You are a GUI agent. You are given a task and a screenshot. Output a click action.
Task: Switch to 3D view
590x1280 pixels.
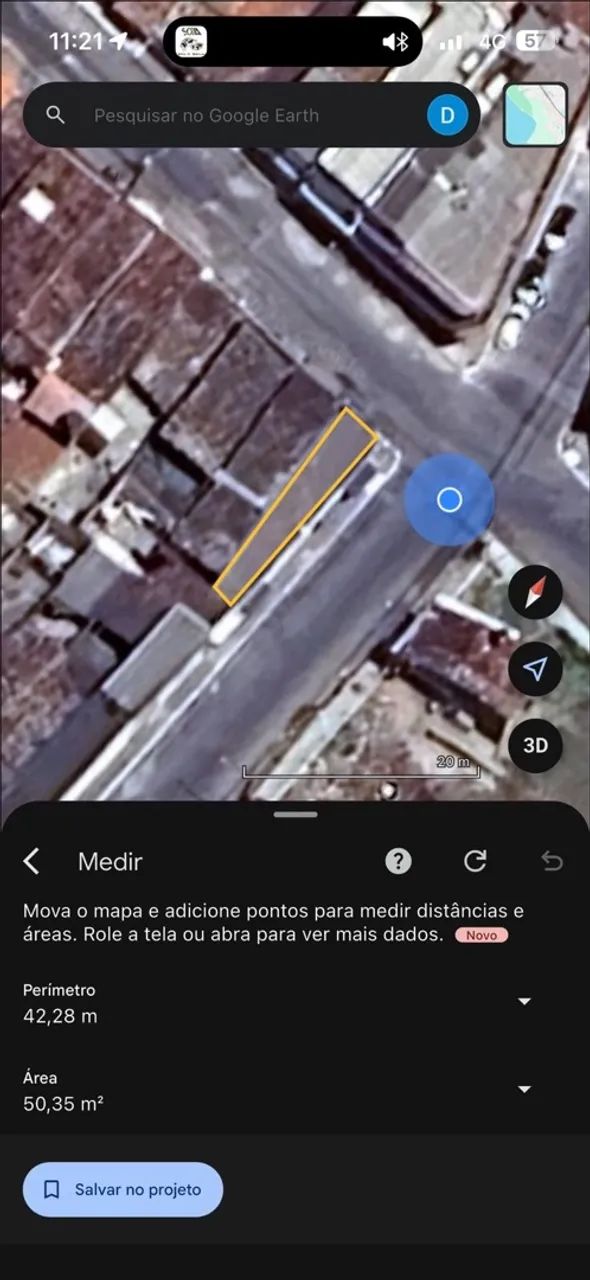pos(535,746)
